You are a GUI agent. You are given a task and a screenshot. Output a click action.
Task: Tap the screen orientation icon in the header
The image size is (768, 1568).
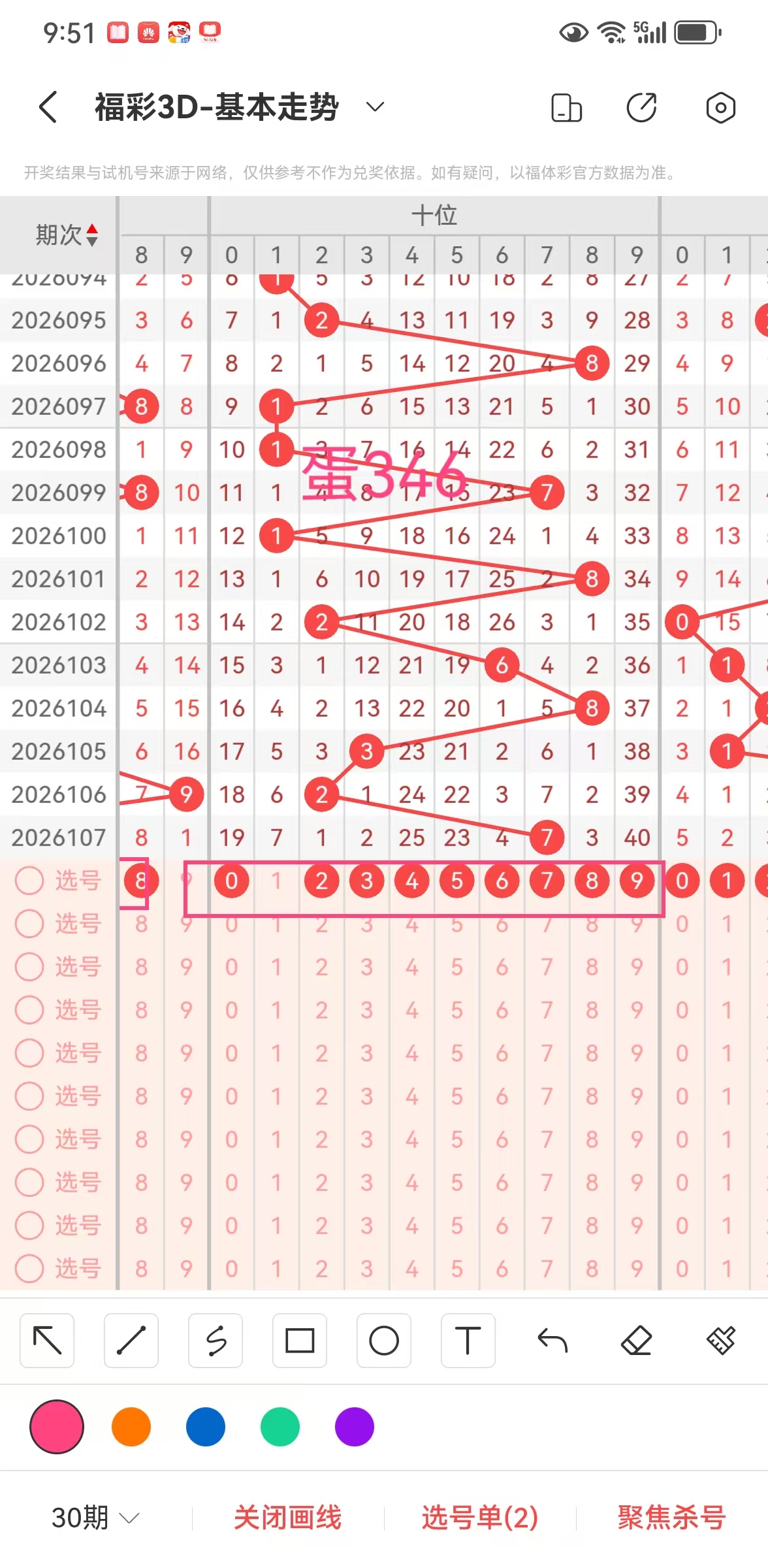[x=566, y=108]
